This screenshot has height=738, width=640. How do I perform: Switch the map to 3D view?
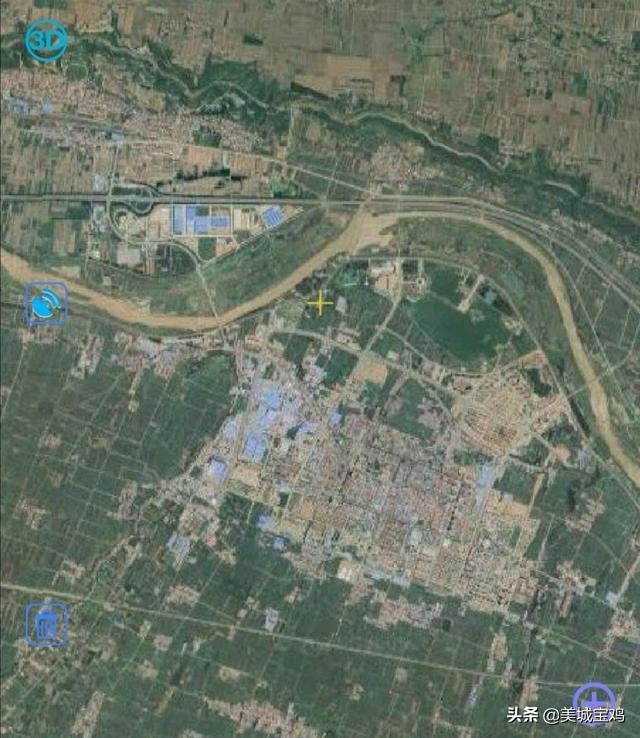[46, 41]
